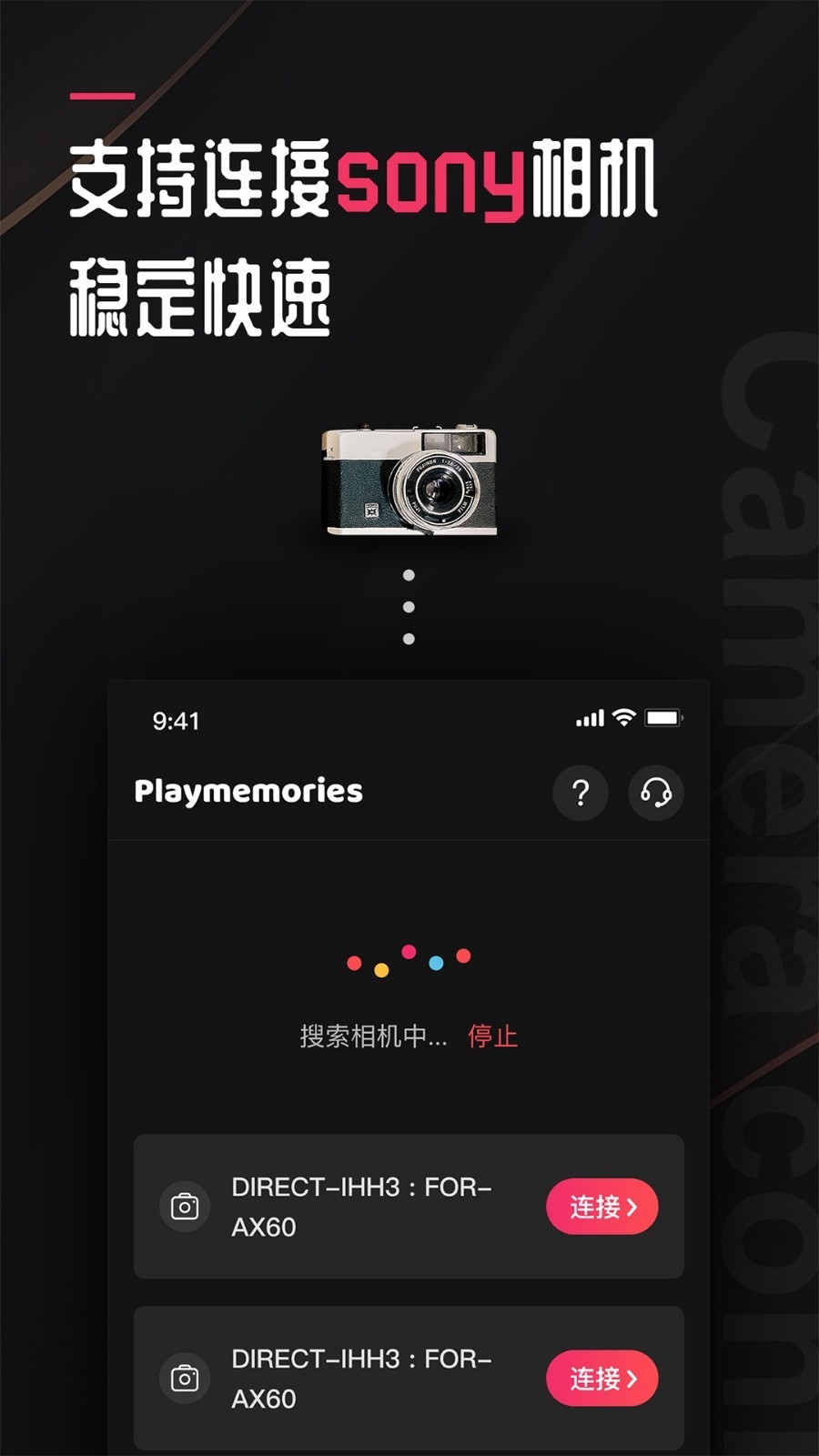Click the vintage camera image above the dotted line
Screen dimensions: 819x1456
(409, 478)
